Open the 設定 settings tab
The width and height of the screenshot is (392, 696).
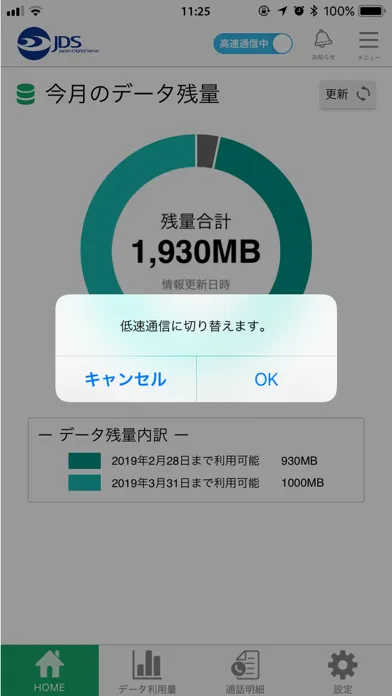click(343, 670)
